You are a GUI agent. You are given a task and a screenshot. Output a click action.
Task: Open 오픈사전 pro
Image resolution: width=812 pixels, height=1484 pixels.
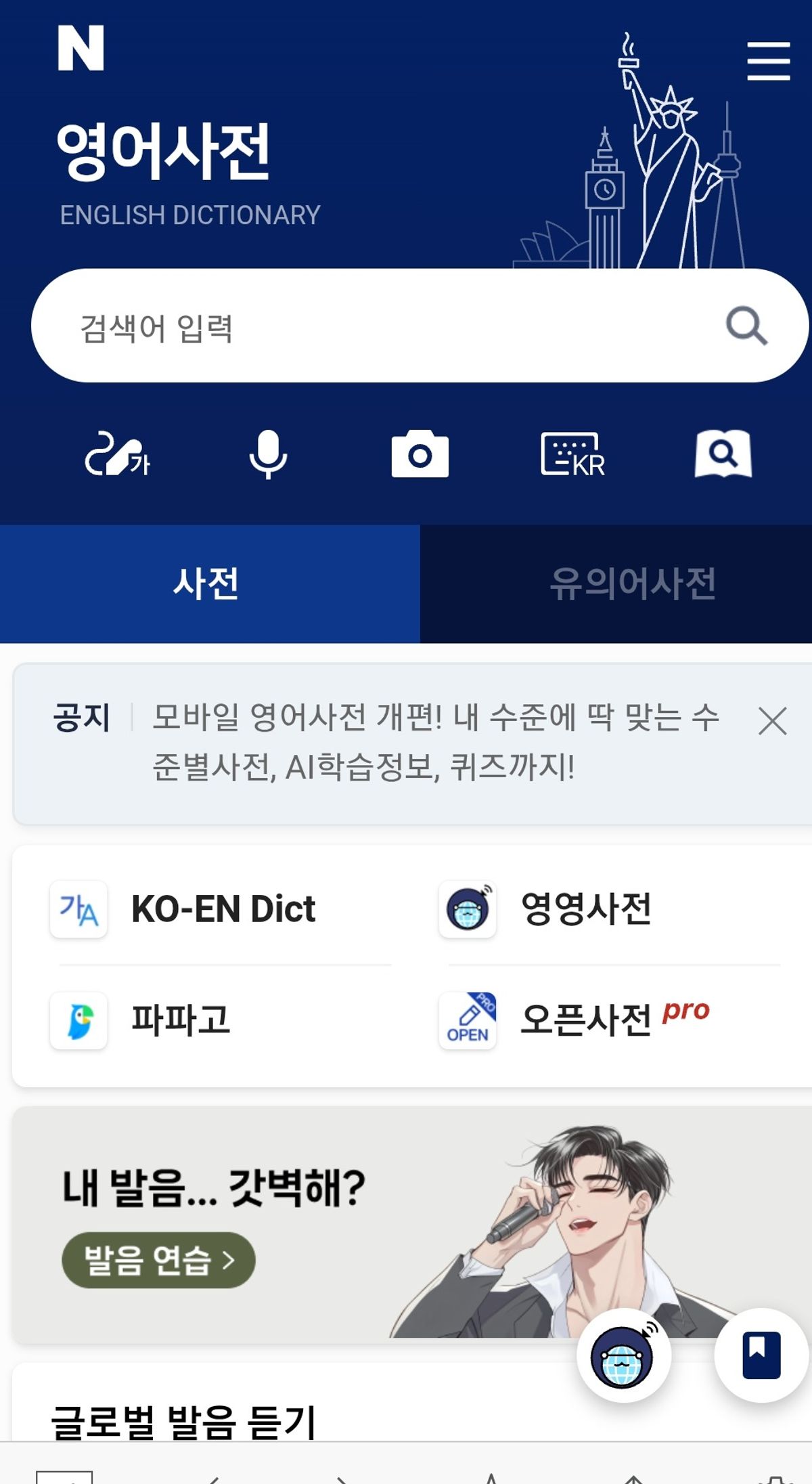[x=585, y=1020]
